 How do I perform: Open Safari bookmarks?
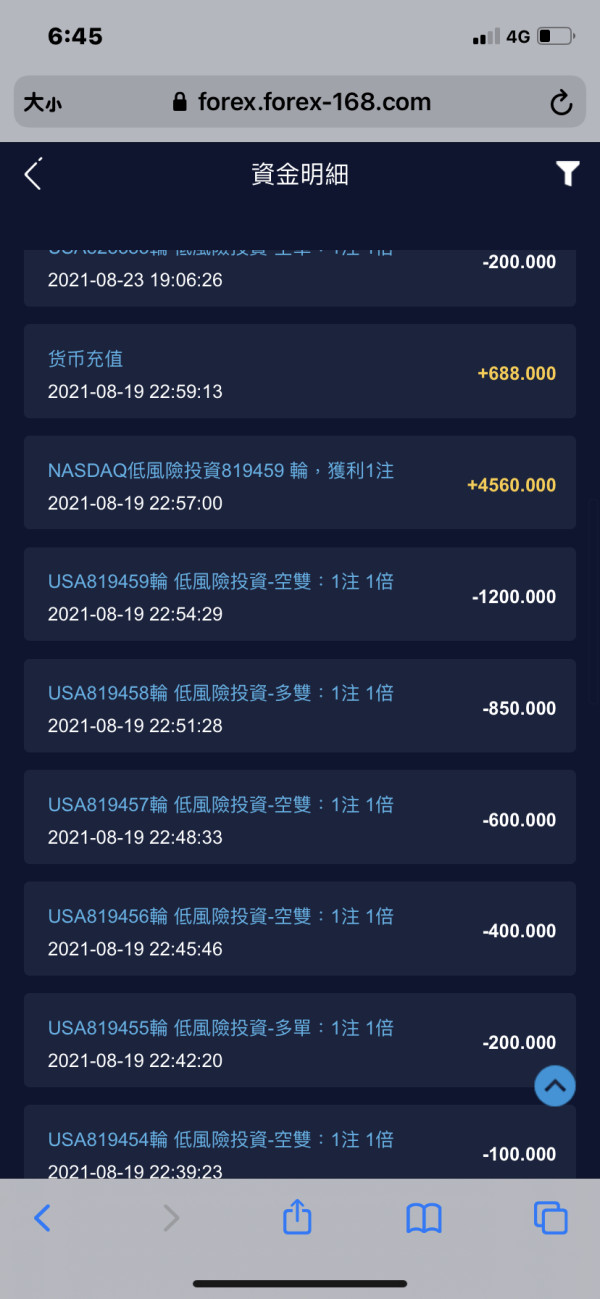point(424,1218)
